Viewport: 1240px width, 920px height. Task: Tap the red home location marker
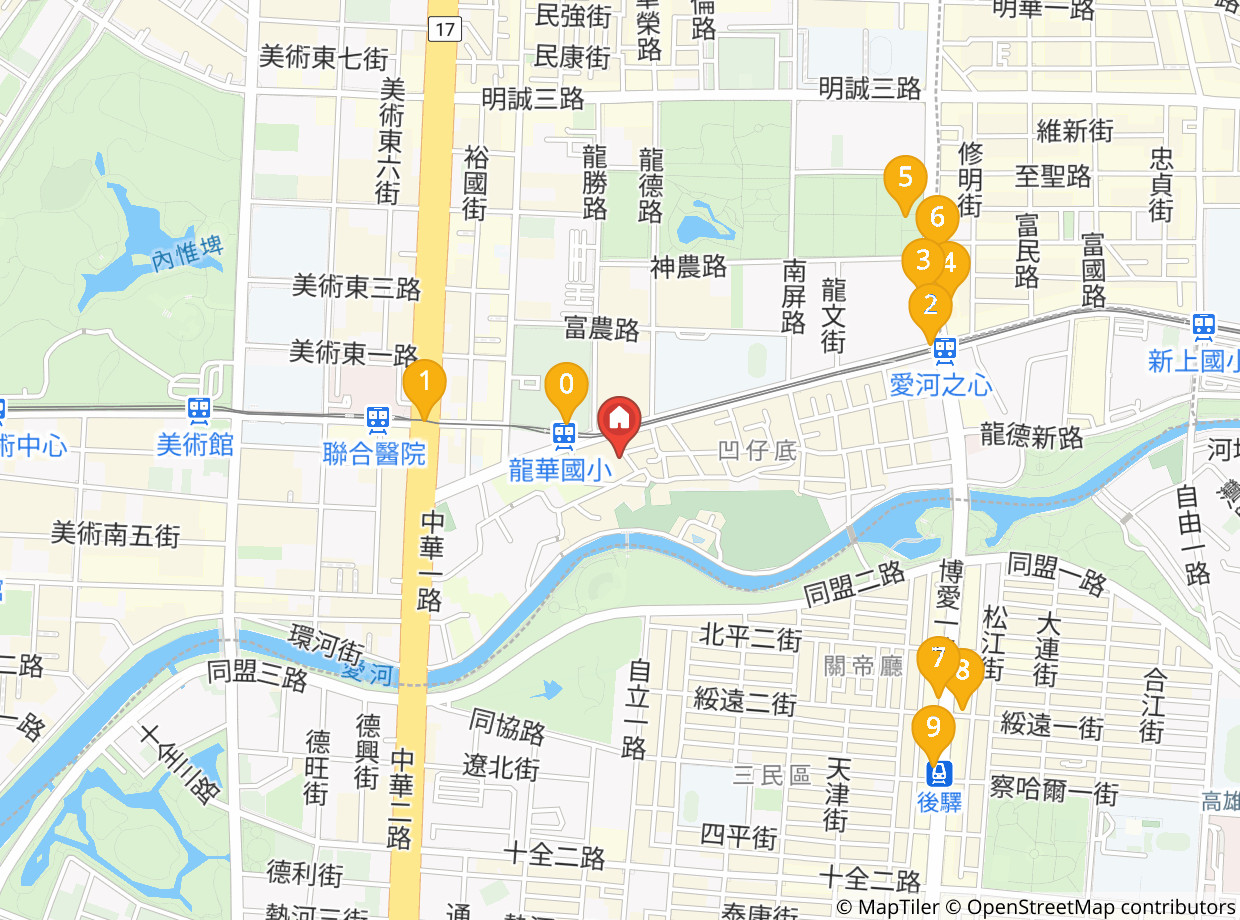coord(619,418)
